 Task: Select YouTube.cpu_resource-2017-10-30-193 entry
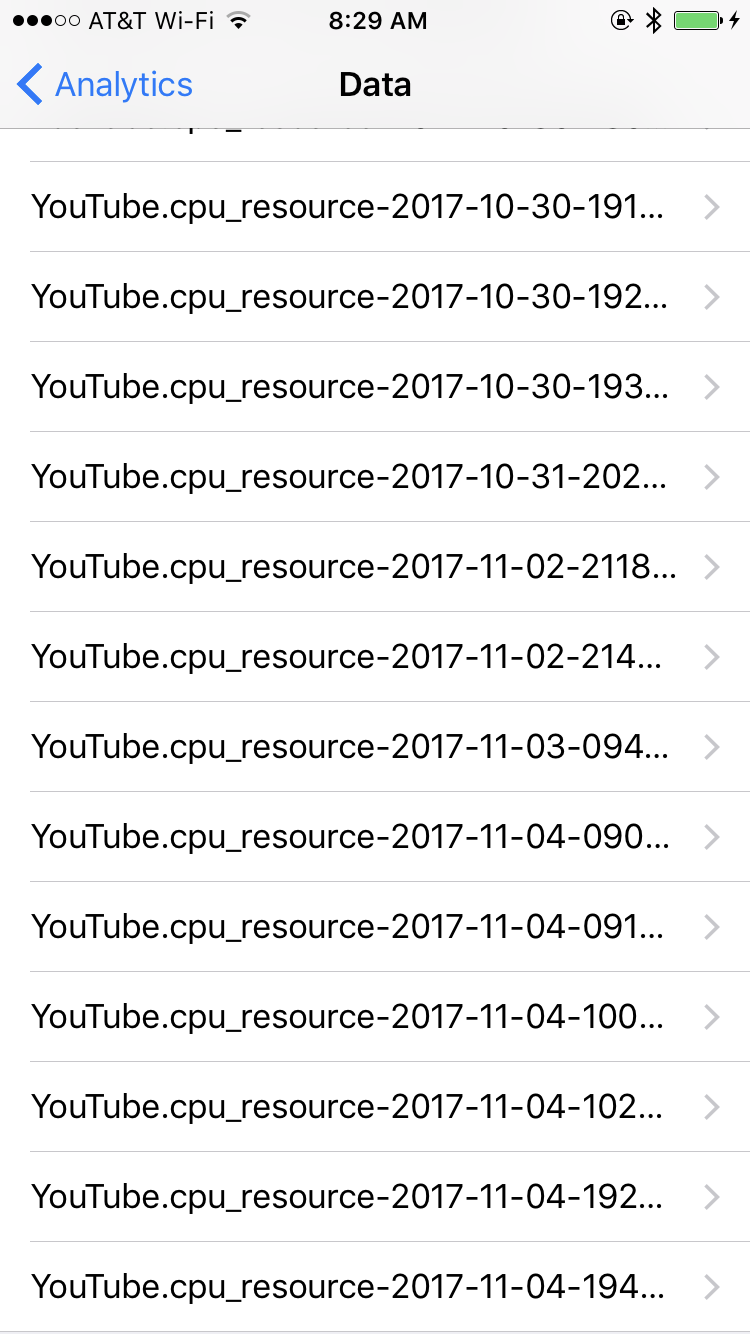(375, 387)
